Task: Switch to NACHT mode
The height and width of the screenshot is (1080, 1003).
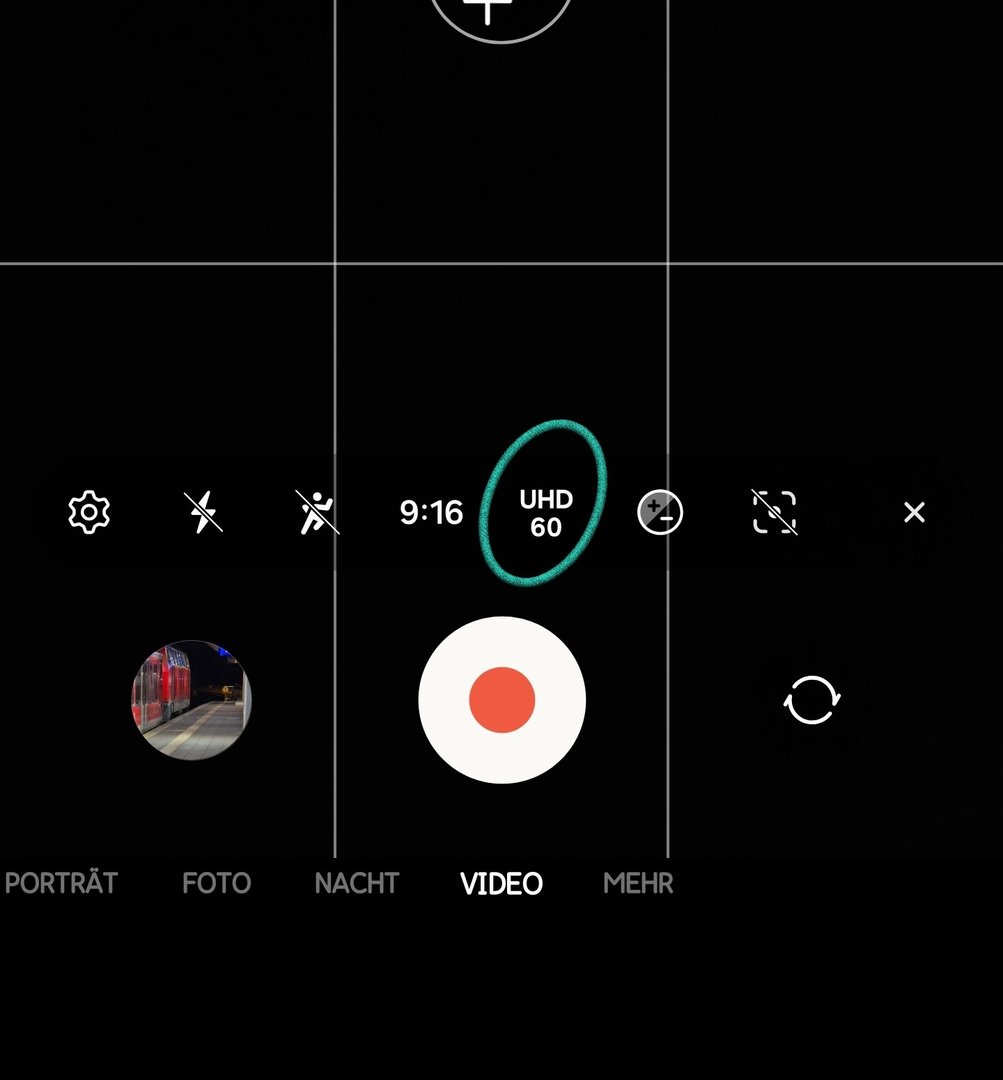Action: click(x=357, y=883)
